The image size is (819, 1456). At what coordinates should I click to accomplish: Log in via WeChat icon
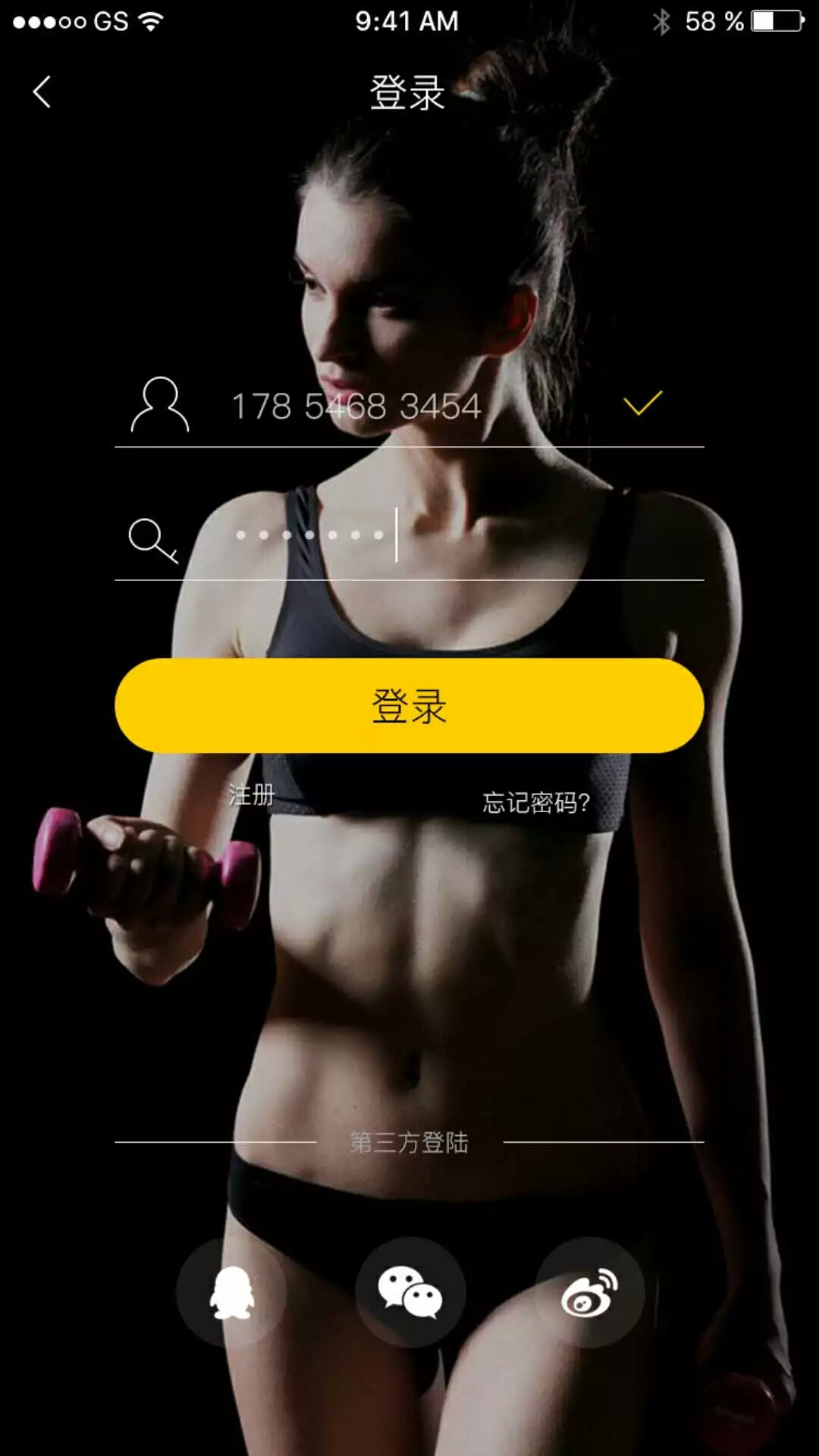pyautogui.click(x=410, y=1293)
